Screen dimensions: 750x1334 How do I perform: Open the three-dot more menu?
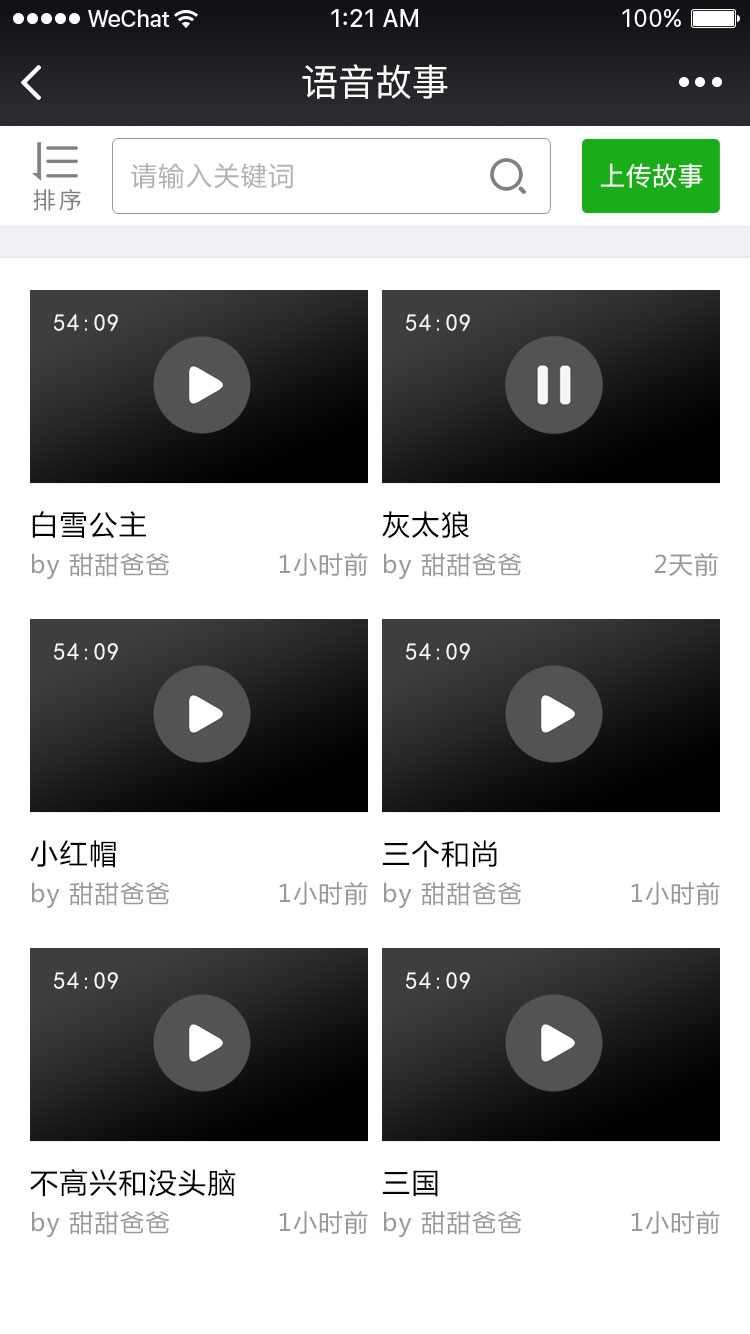pyautogui.click(x=700, y=82)
